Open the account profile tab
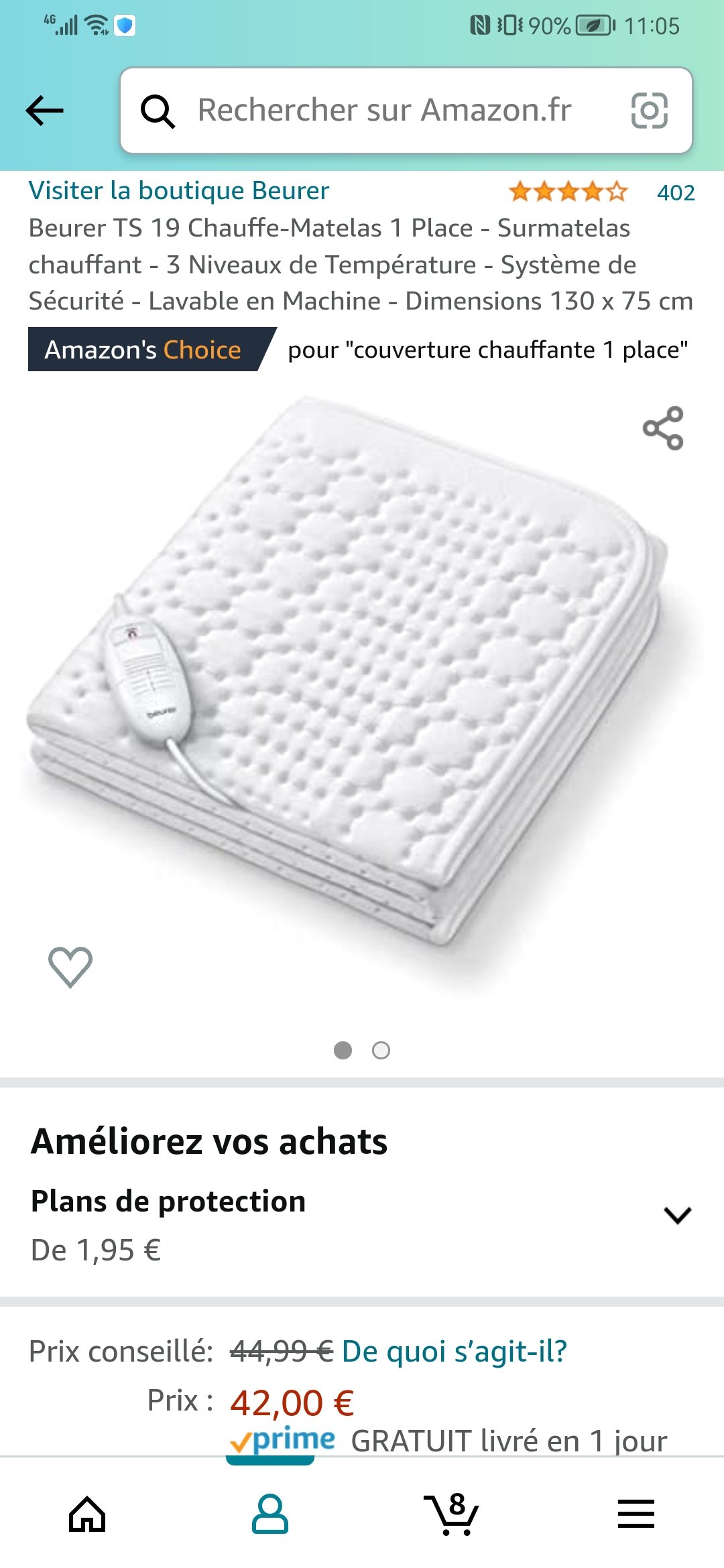724x1568 pixels. pyautogui.click(x=270, y=1514)
